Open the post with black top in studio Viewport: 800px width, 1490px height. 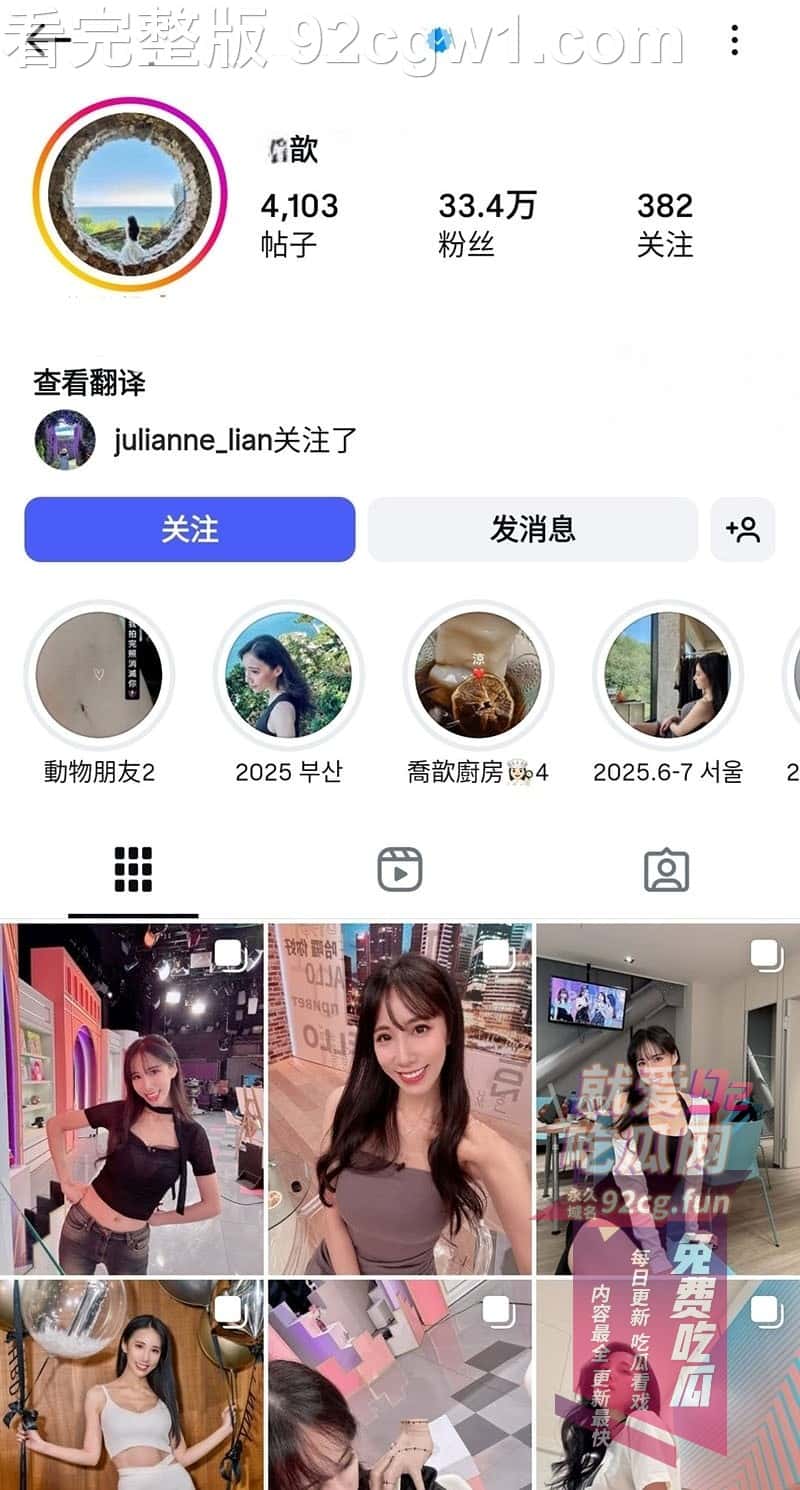click(132, 1098)
